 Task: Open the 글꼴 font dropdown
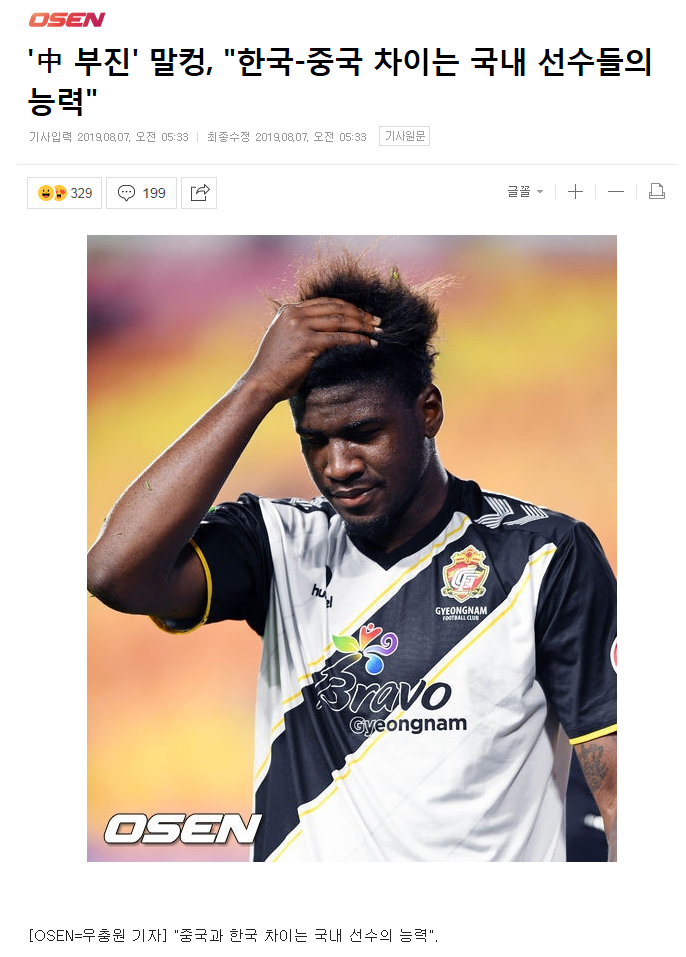[x=525, y=192]
